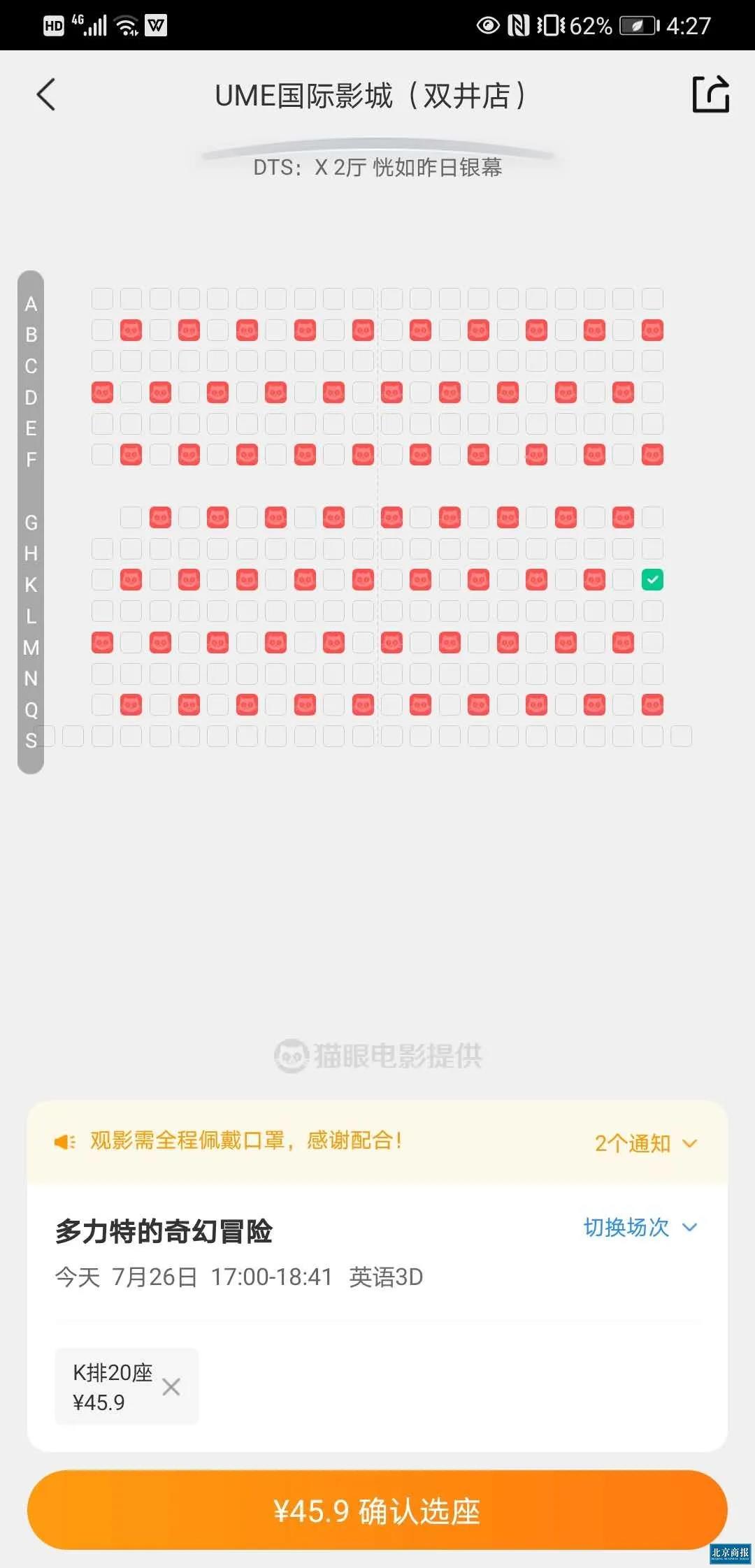This screenshot has width=755, height=1568.
Task: Expand the 2个通知 notices
Action: click(645, 1144)
